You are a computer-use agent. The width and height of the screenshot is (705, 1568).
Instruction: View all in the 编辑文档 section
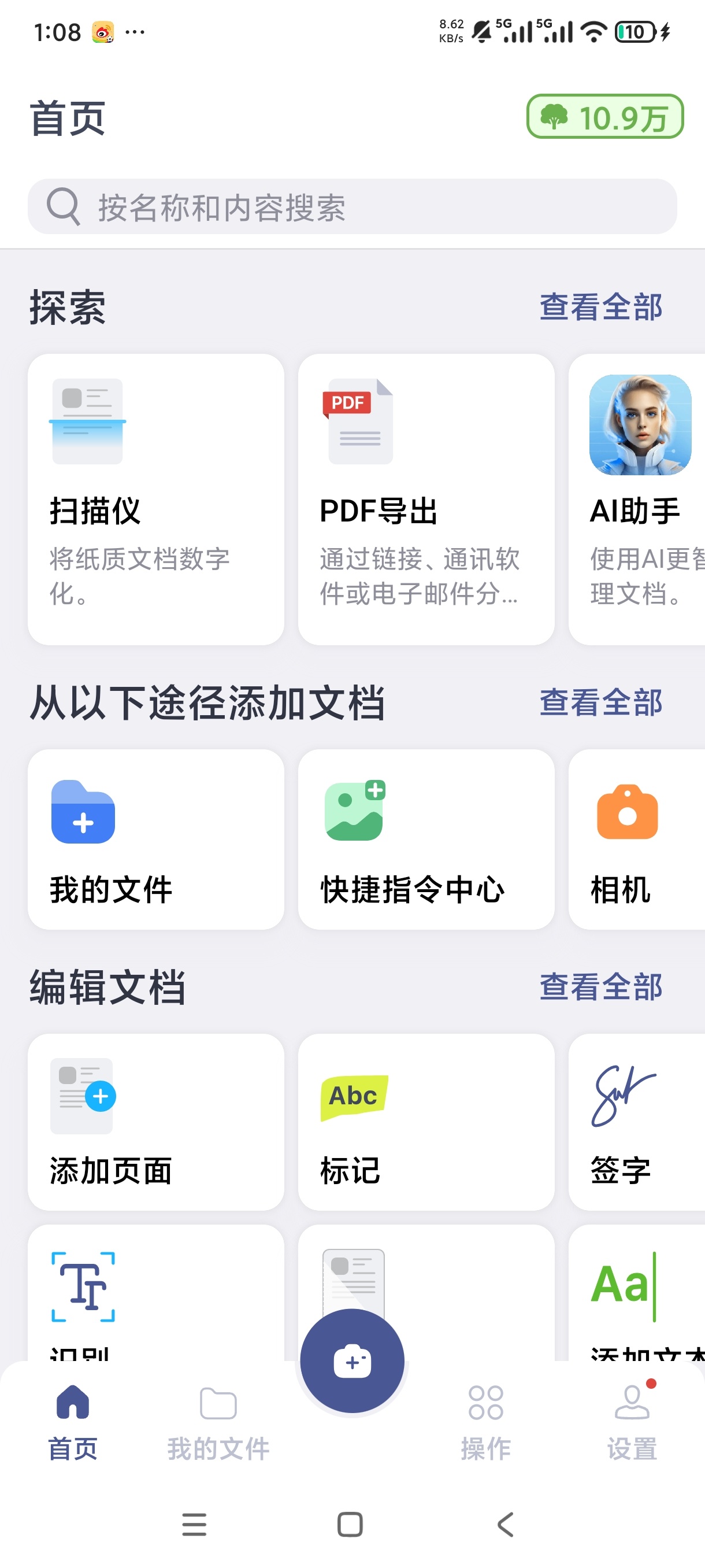(600, 987)
